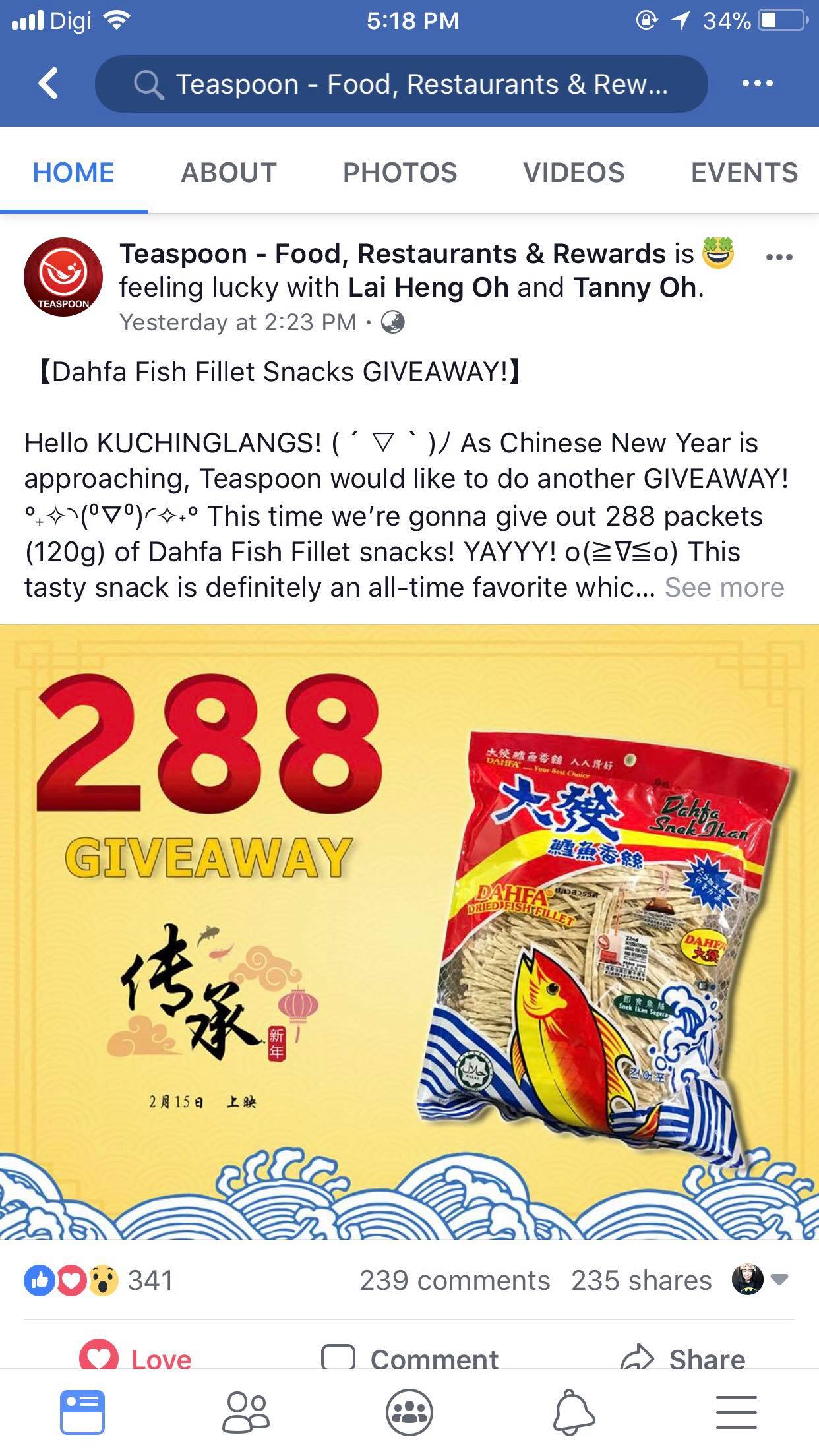Open the page overflow menu in header
Screen dimensions: 819x1456
click(757, 84)
